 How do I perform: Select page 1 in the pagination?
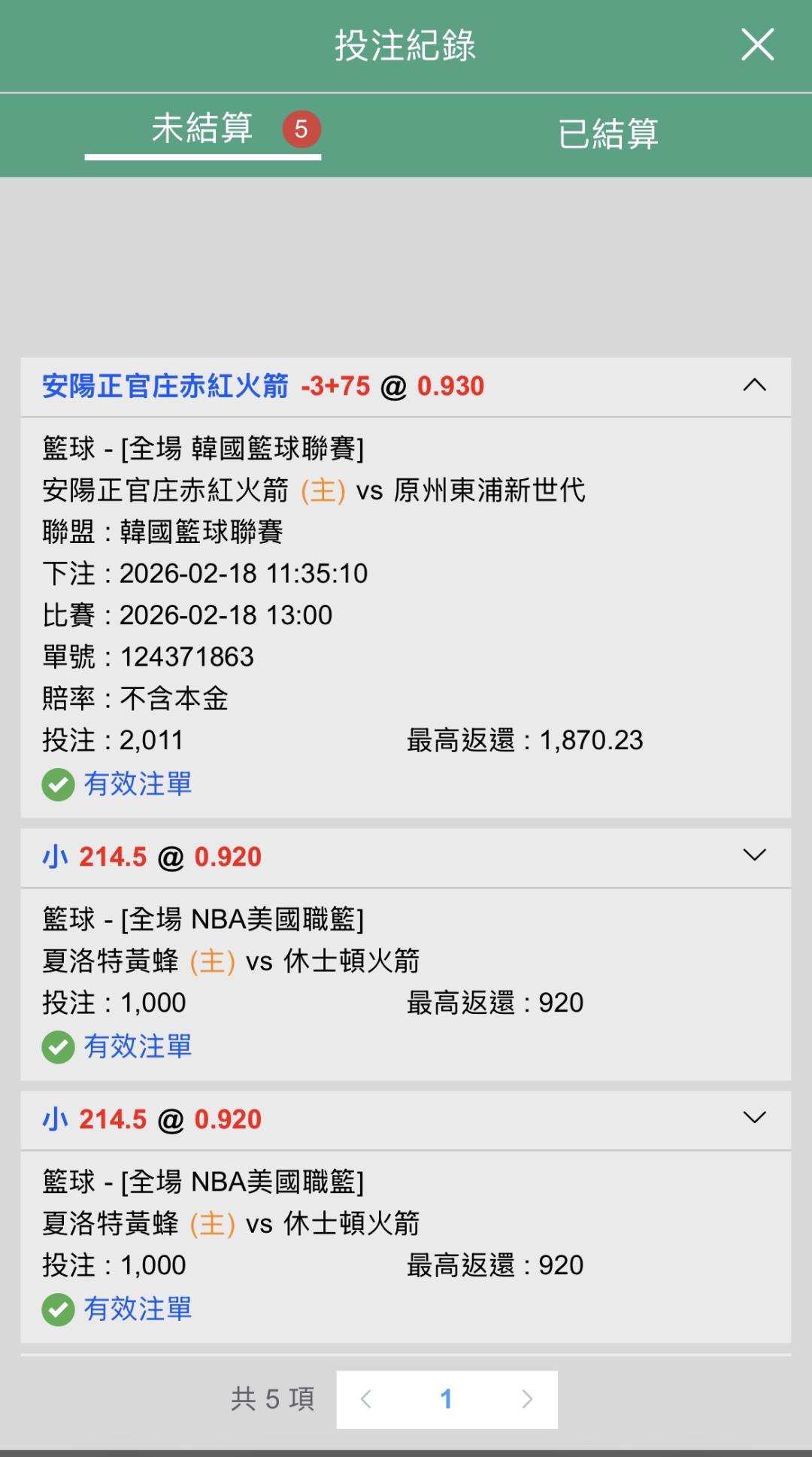point(446,1399)
